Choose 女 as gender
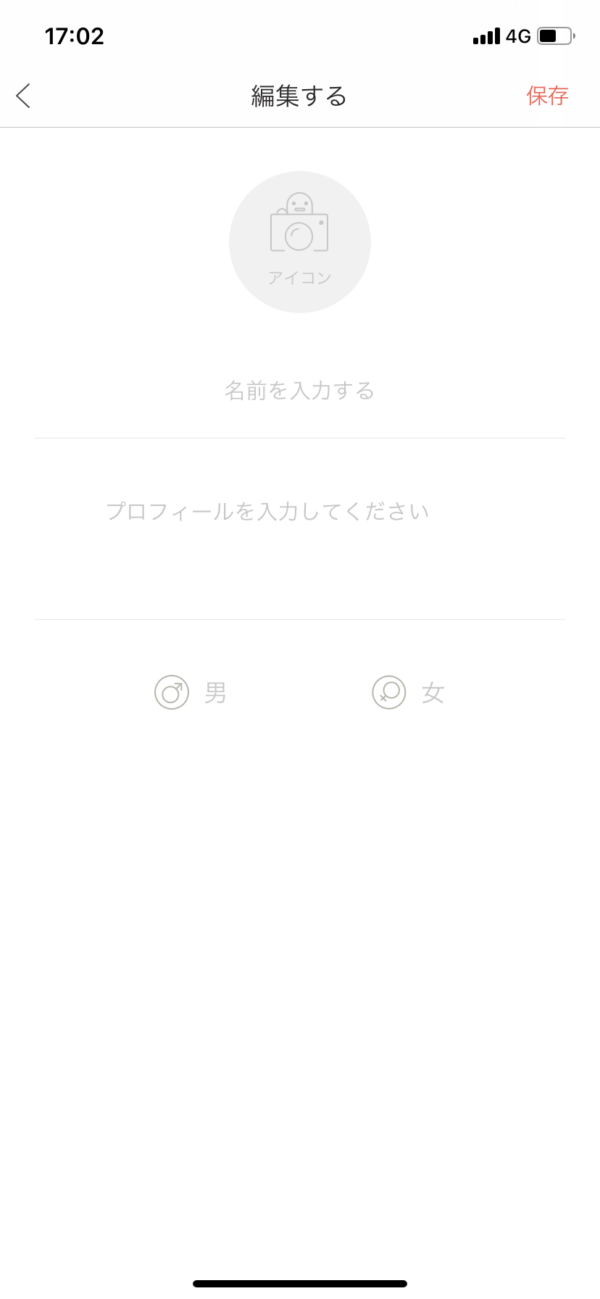This screenshot has width=600, height=1299. [x=408, y=693]
